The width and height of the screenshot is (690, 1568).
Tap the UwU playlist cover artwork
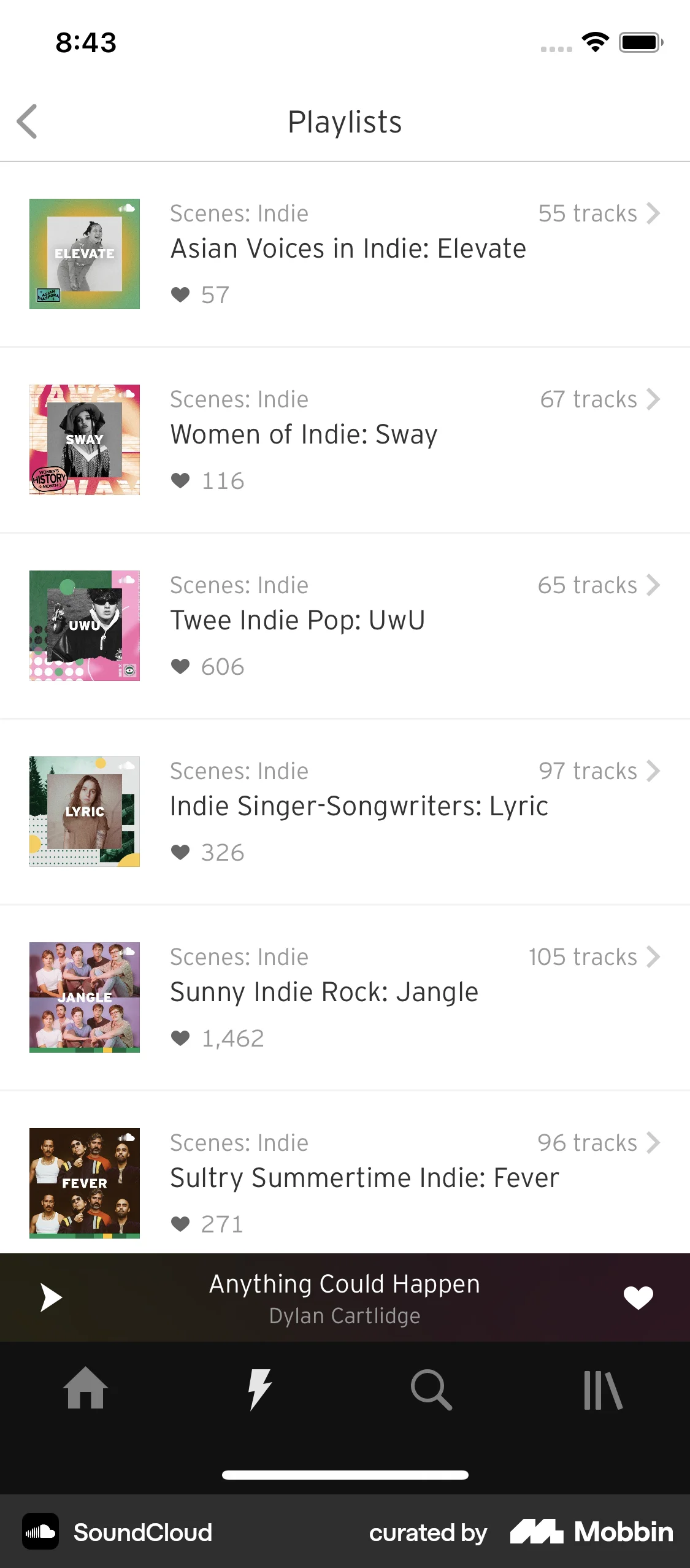[x=84, y=626]
